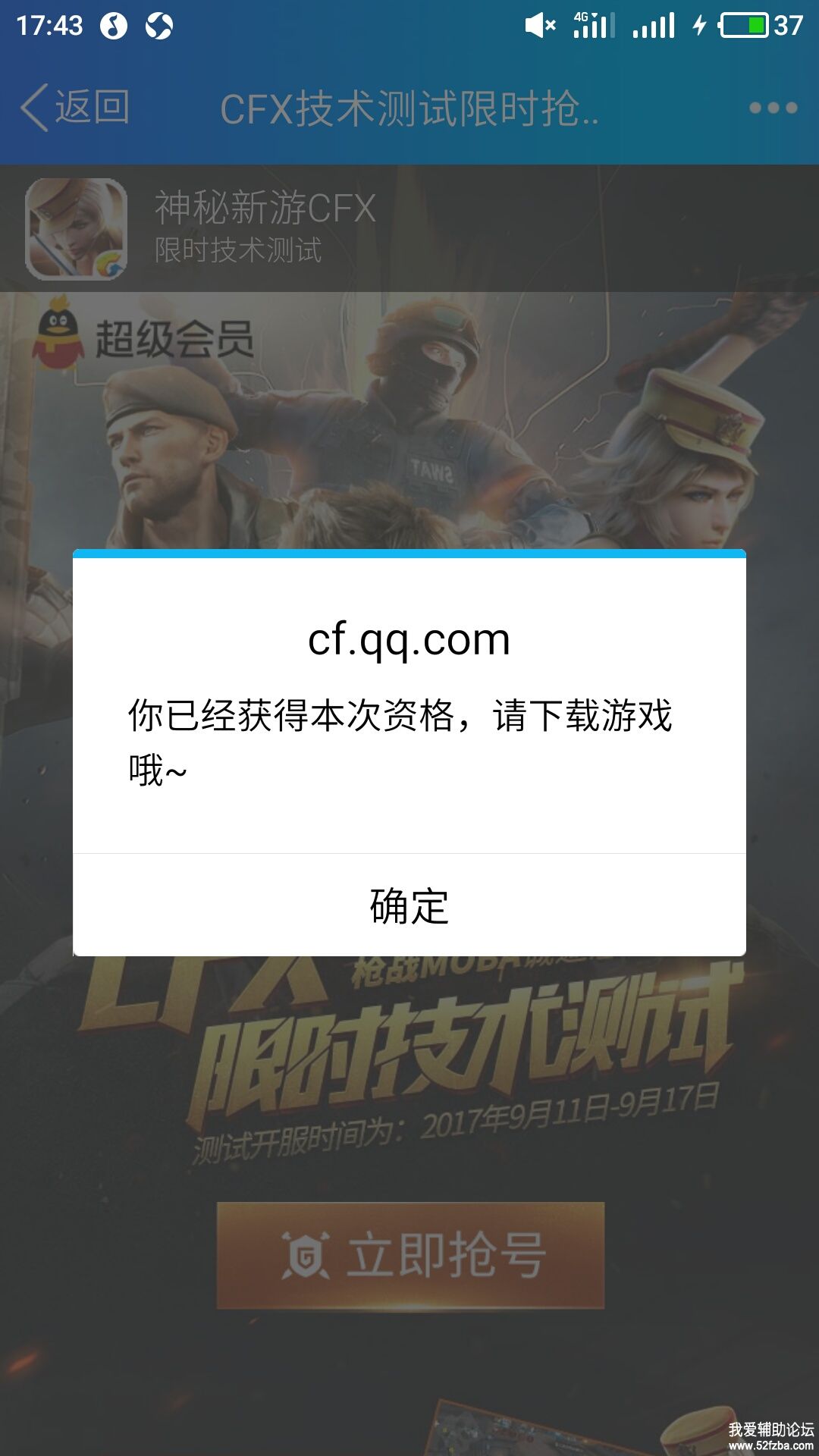Tap the 立即抢号 button
Viewport: 819px width, 1456px height.
click(x=410, y=1255)
